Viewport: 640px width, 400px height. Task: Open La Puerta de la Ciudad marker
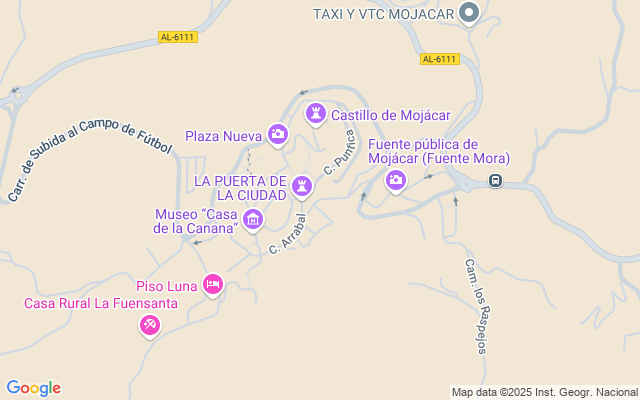pos(302,185)
